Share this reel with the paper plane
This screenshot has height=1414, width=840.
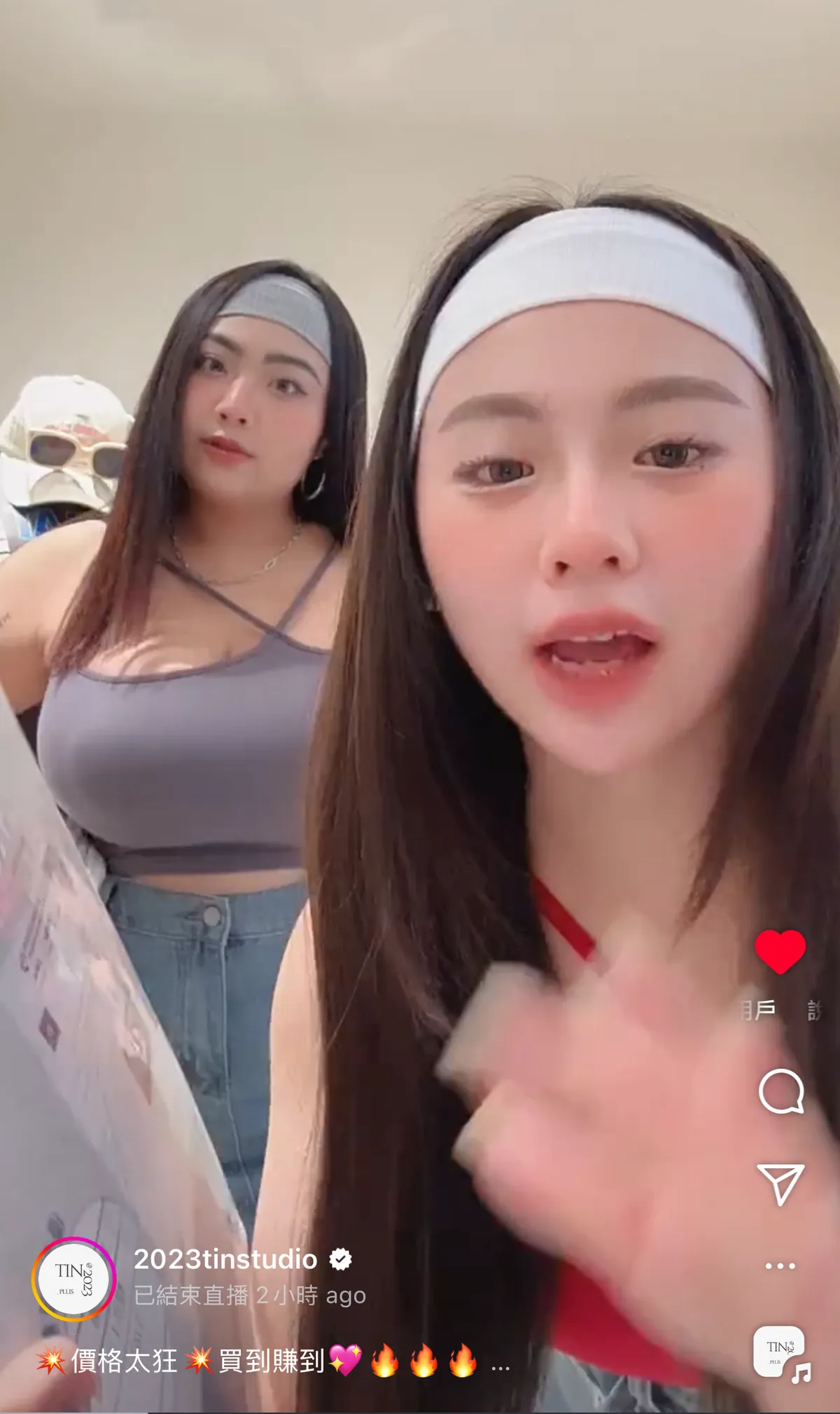(x=780, y=1183)
